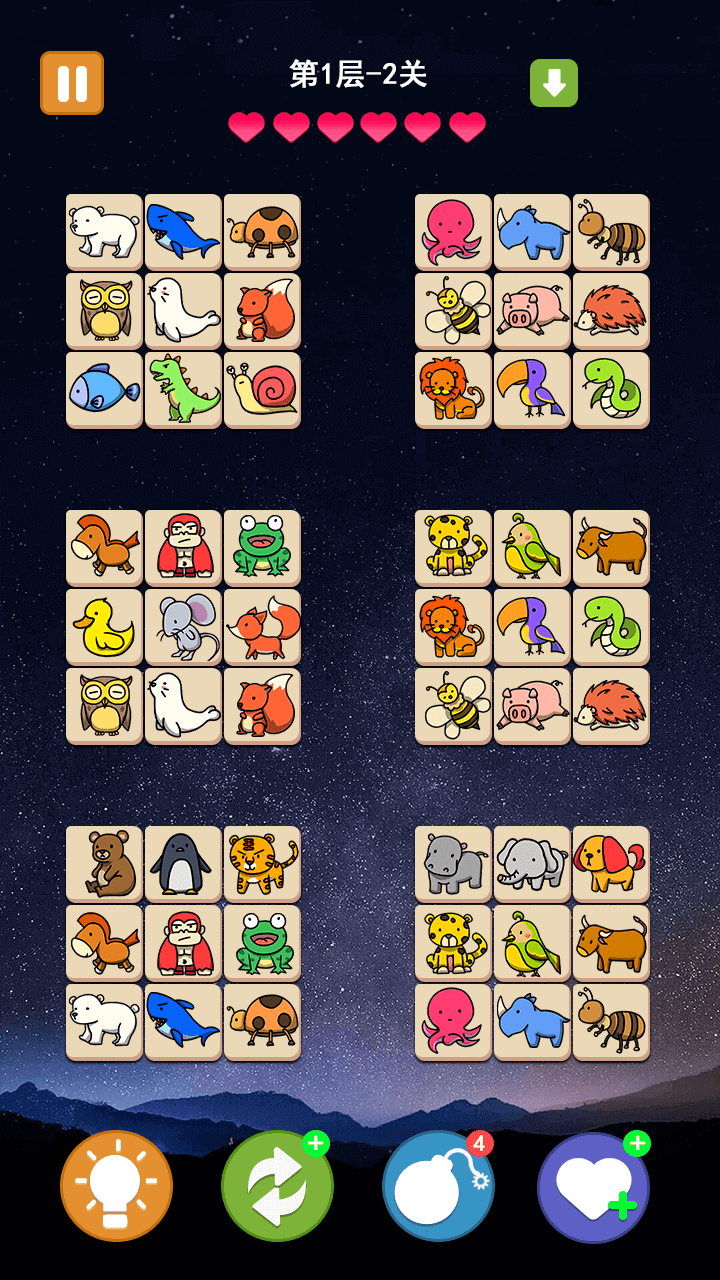
Task: Select the blue fish tile
Action: tap(104, 390)
